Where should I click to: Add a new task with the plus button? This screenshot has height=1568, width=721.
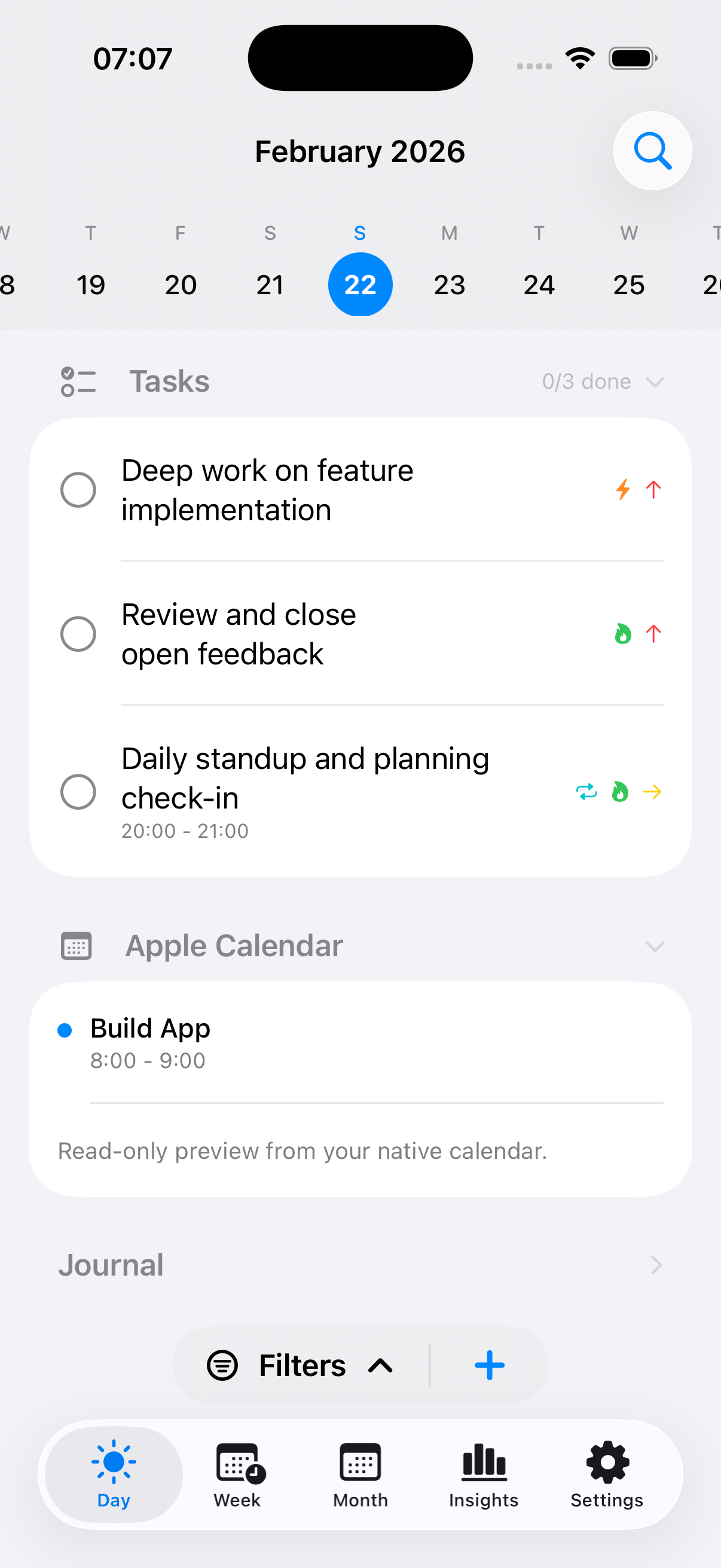(x=489, y=1365)
